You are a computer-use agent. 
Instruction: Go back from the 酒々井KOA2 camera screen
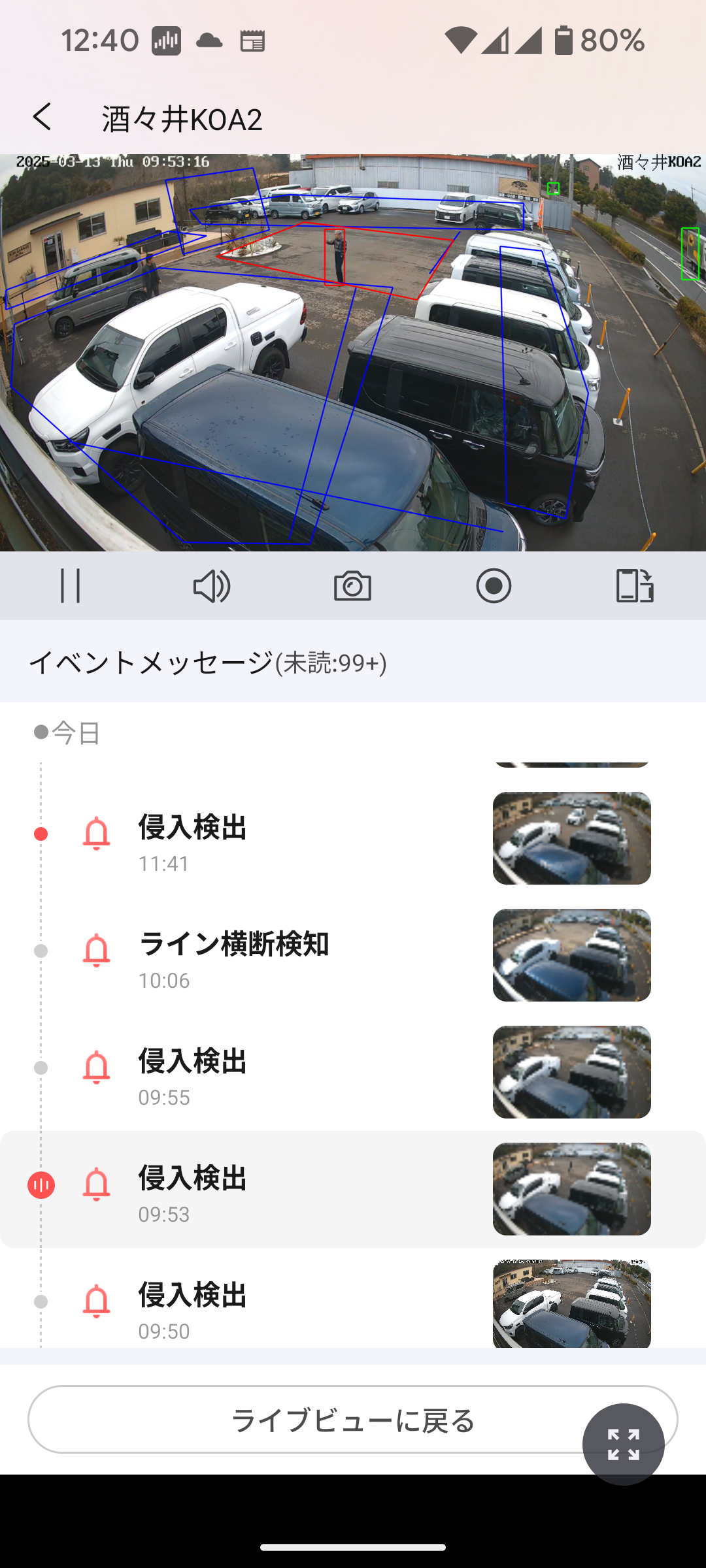pyautogui.click(x=42, y=118)
